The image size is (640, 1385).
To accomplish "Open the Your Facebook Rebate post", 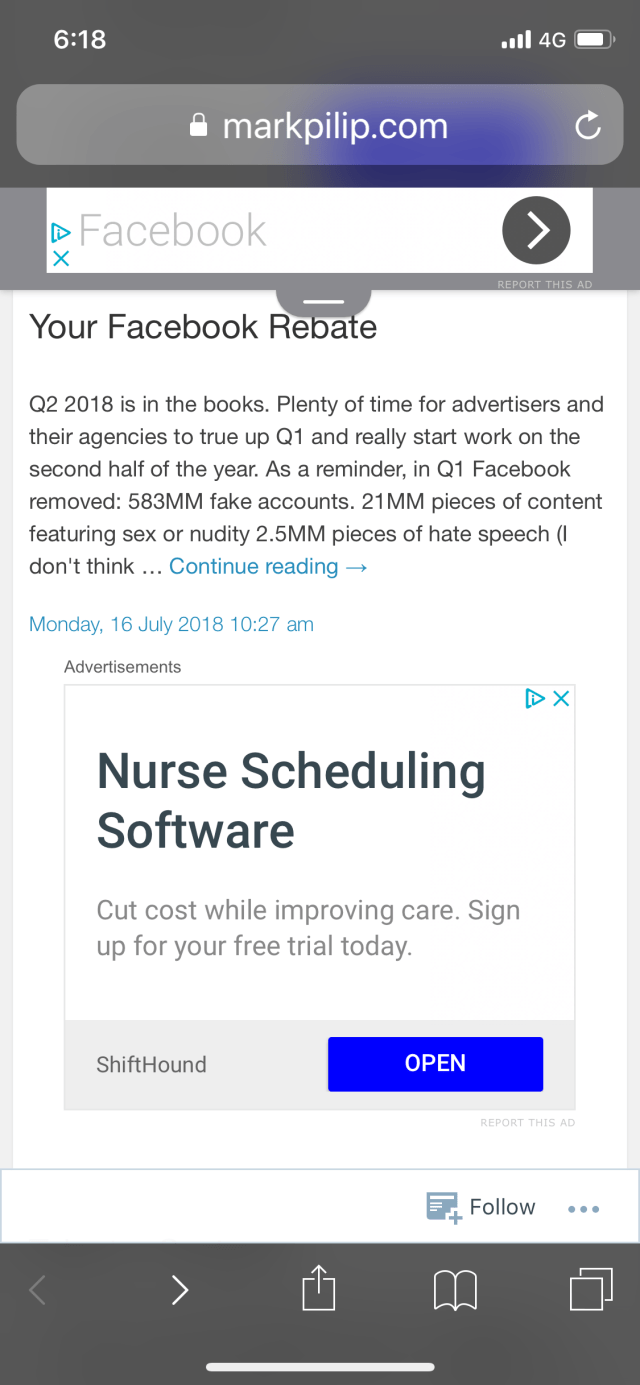I will [x=203, y=327].
